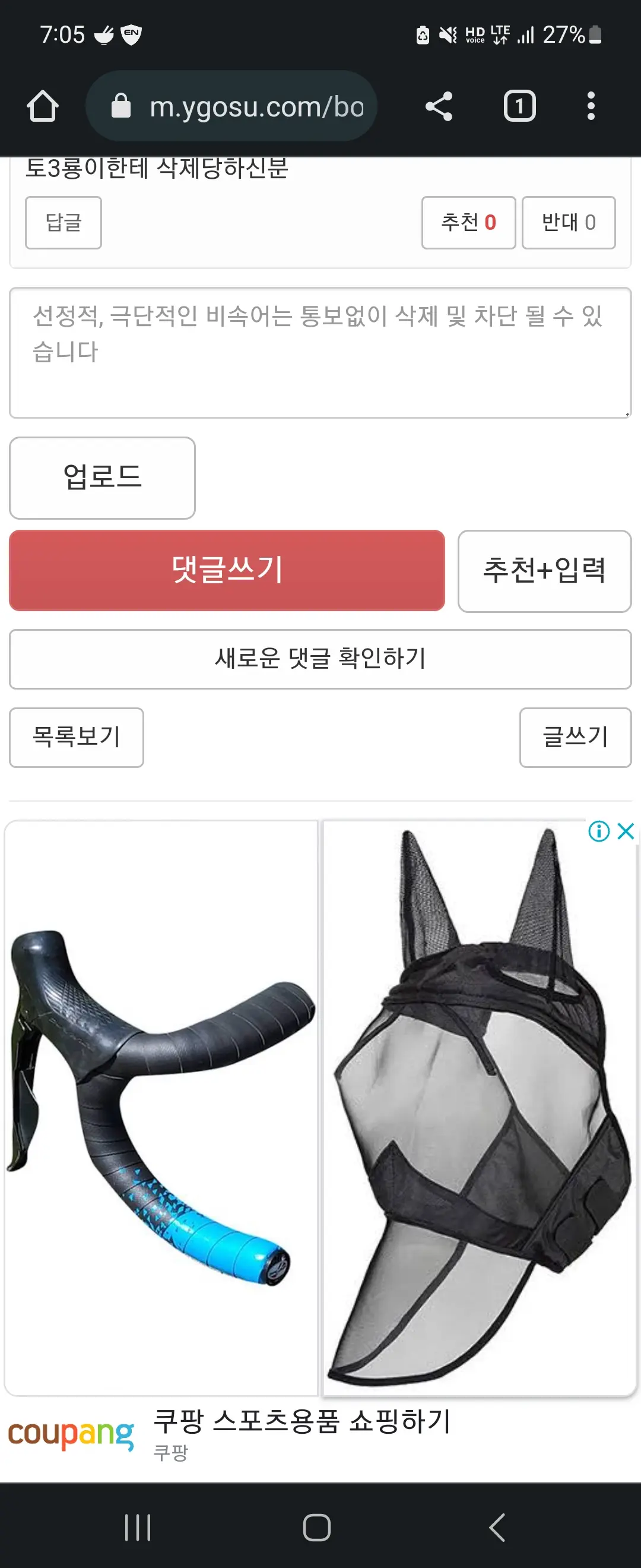The height and width of the screenshot is (1568, 641).
Task: Tap the 업로드 upload button
Action: [x=102, y=478]
